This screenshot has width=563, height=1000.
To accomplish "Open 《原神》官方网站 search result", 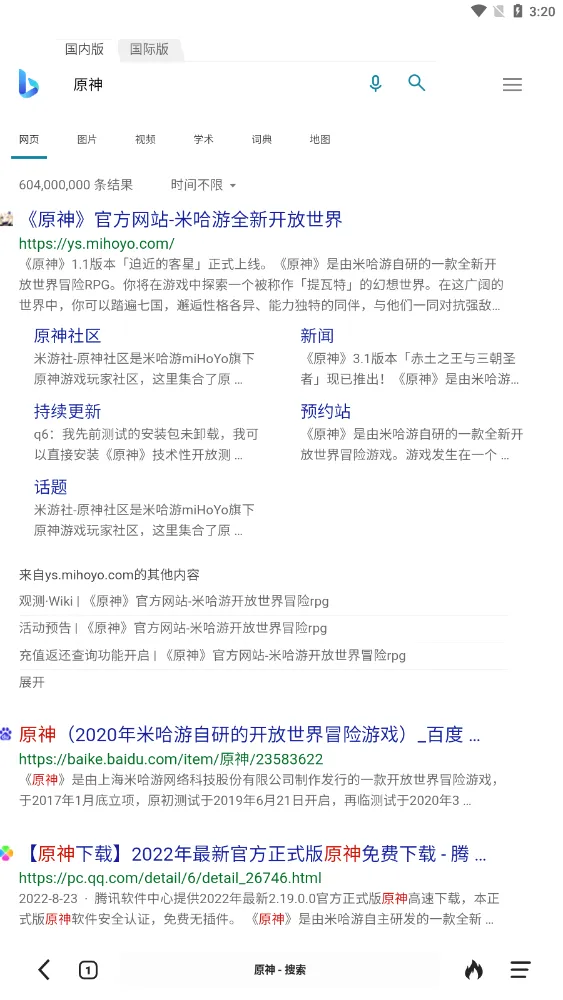I will [184, 219].
